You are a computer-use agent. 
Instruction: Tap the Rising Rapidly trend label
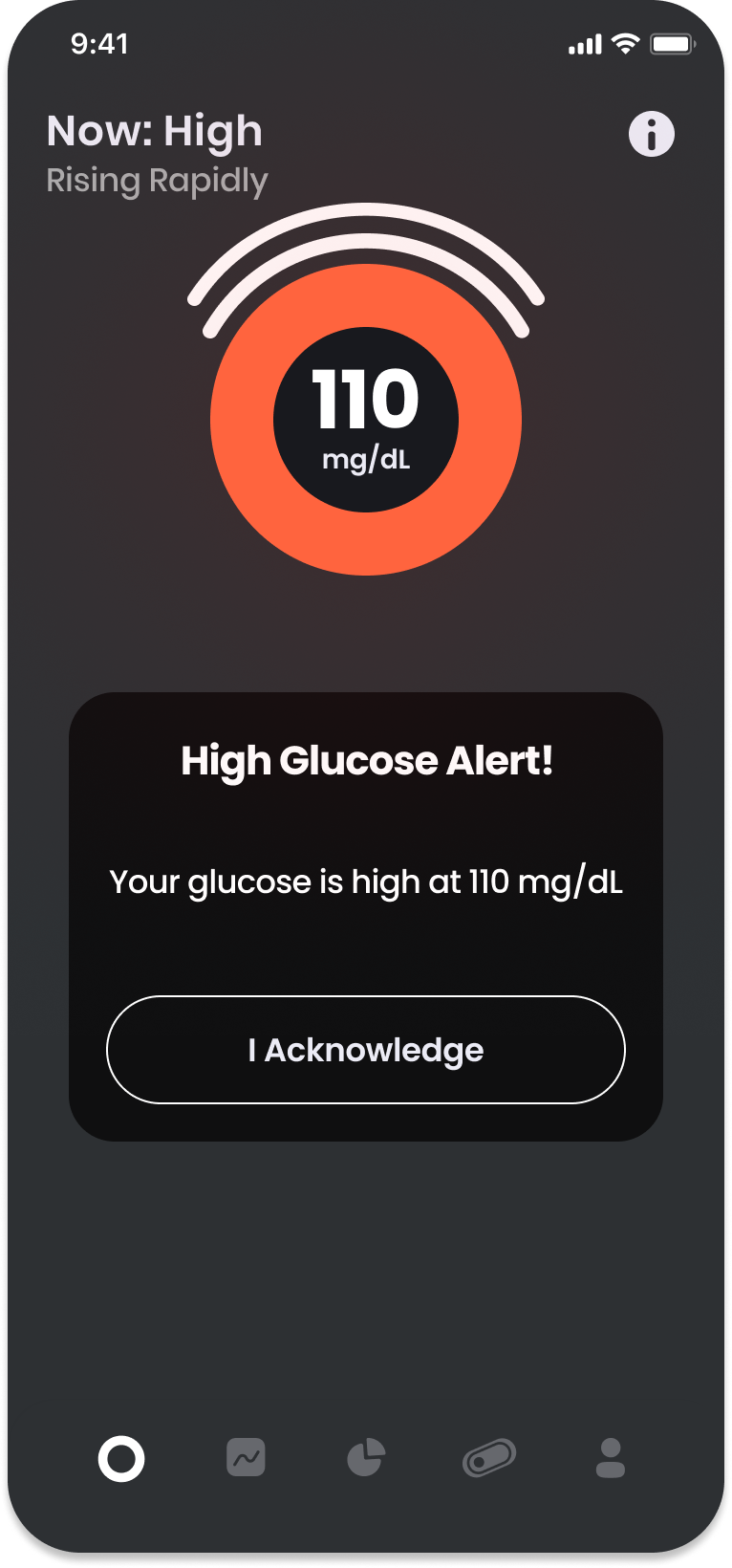coord(159,181)
